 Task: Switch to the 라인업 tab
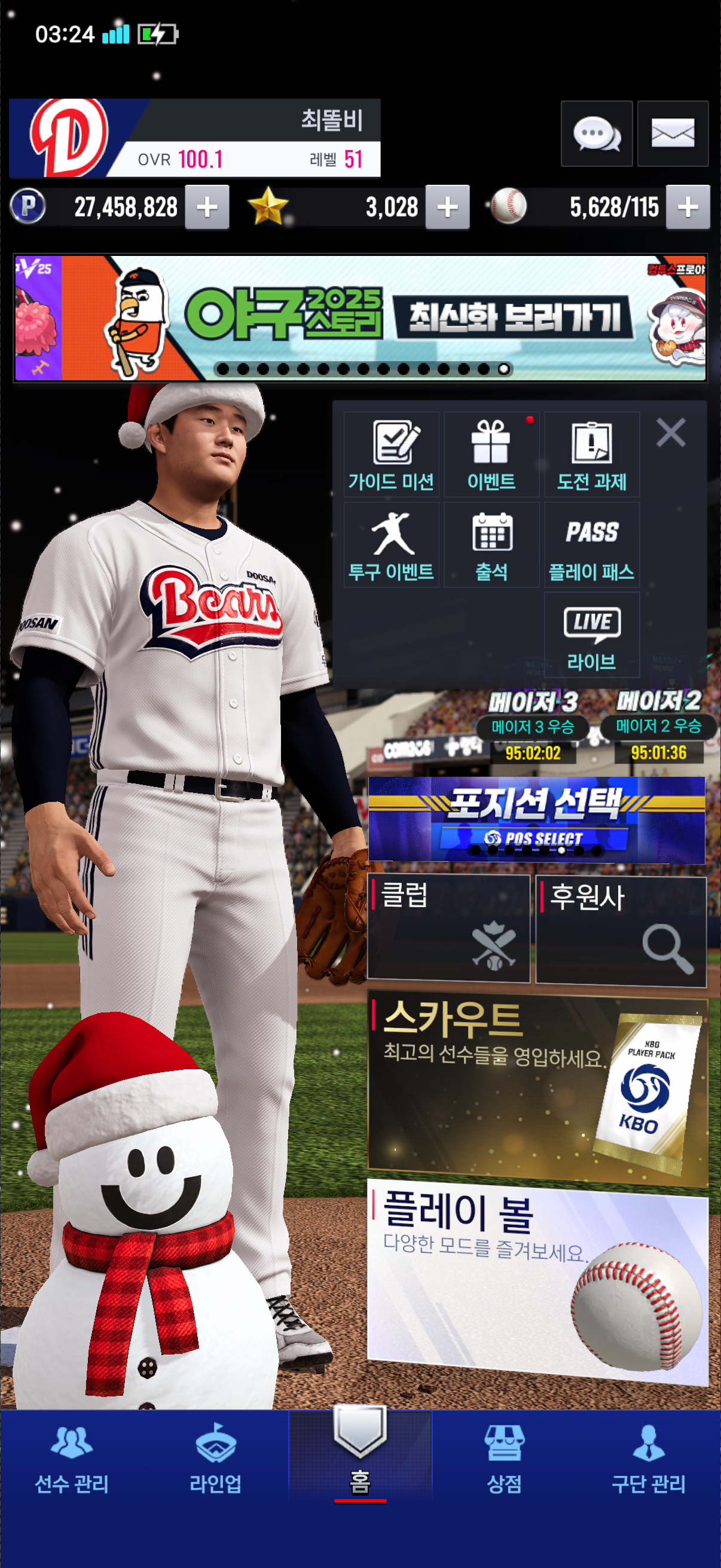[x=215, y=1460]
